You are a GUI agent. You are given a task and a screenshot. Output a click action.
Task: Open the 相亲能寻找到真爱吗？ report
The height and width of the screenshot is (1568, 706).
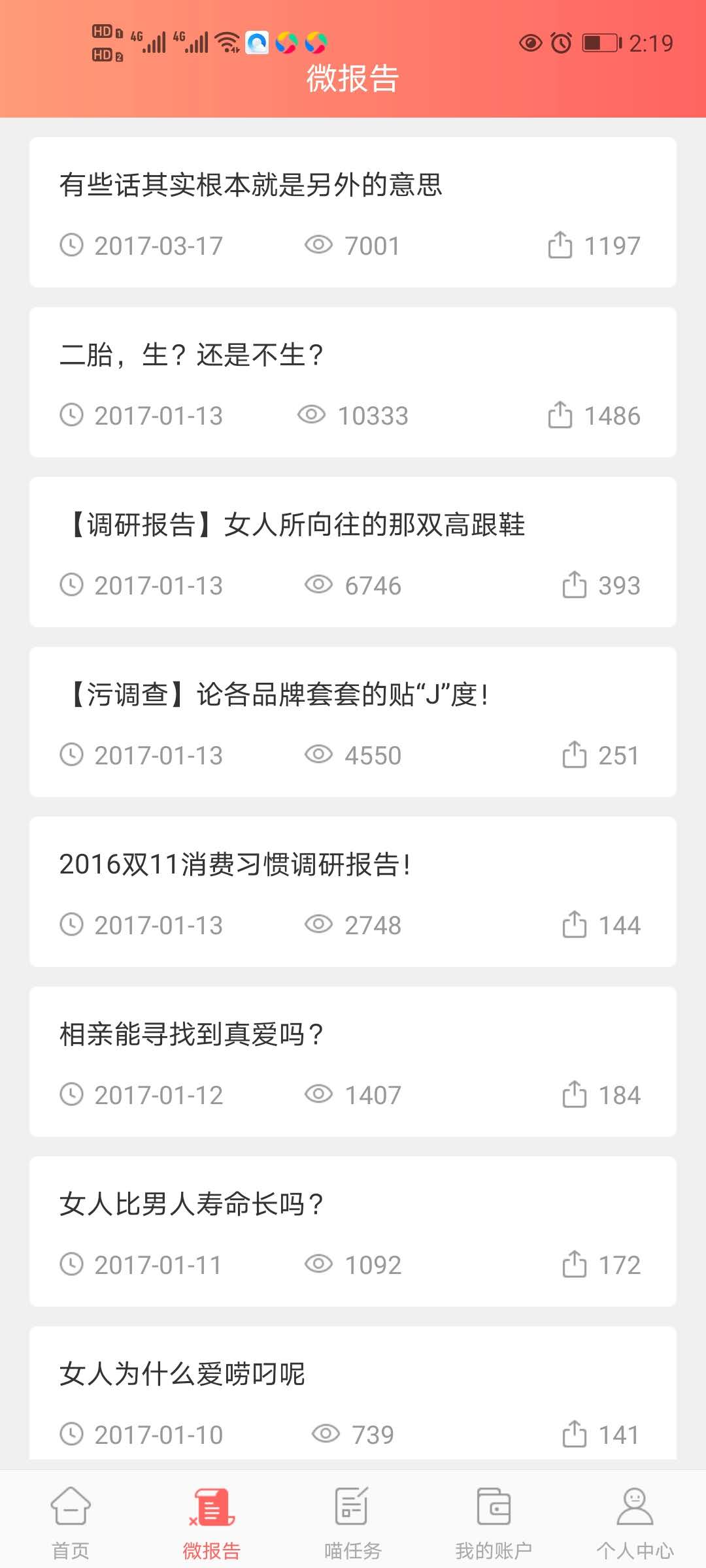[x=192, y=1035]
